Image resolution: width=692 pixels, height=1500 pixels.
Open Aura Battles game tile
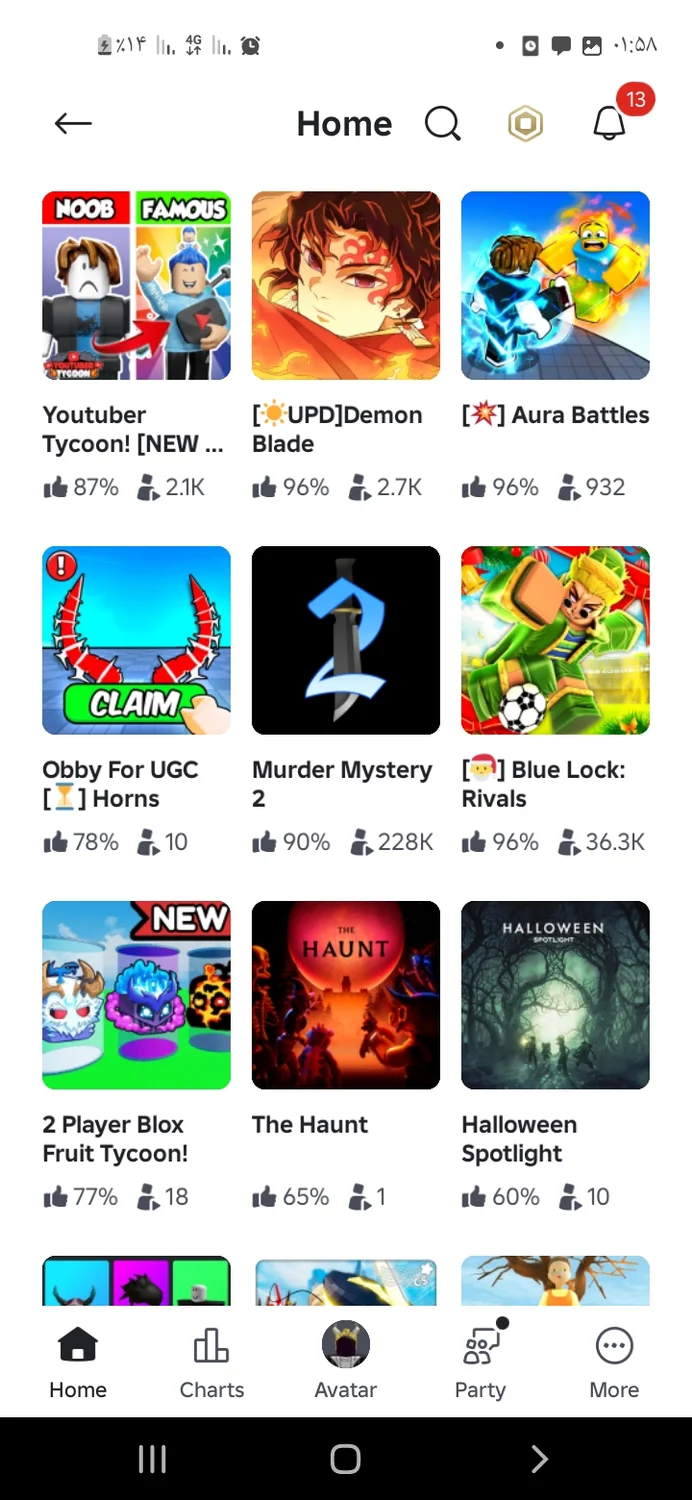point(555,286)
